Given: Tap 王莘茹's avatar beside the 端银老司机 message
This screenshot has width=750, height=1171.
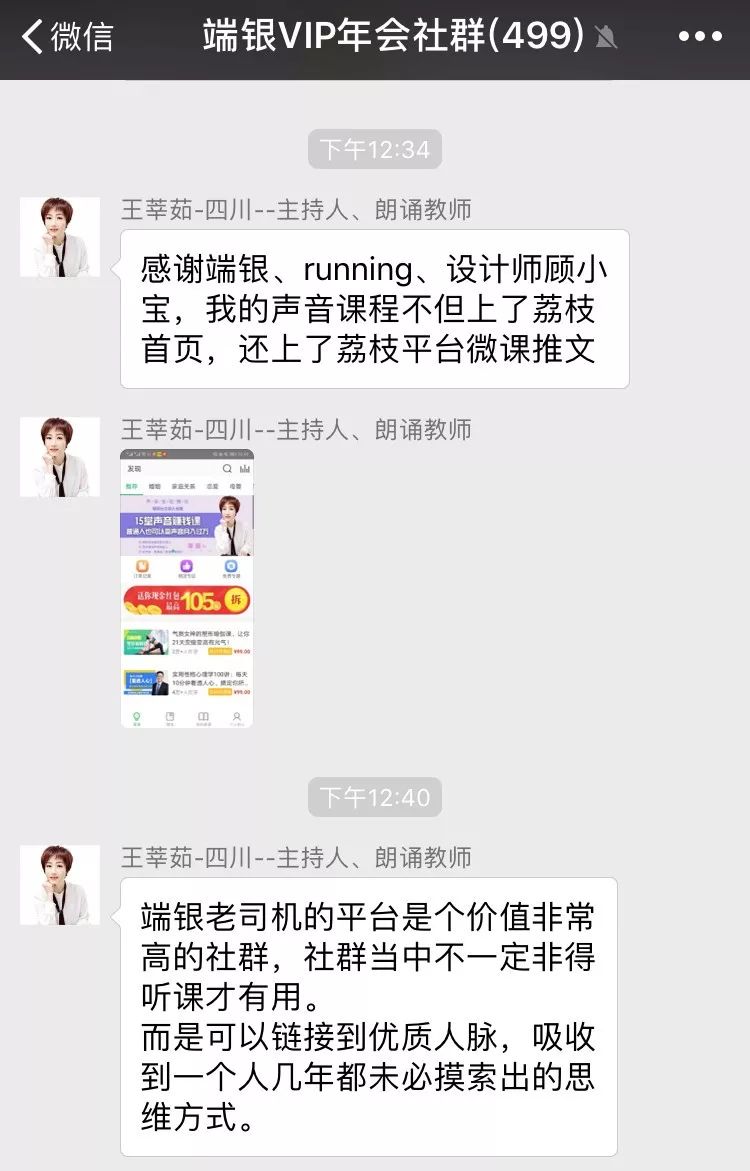Looking at the screenshot, I should click(60, 885).
